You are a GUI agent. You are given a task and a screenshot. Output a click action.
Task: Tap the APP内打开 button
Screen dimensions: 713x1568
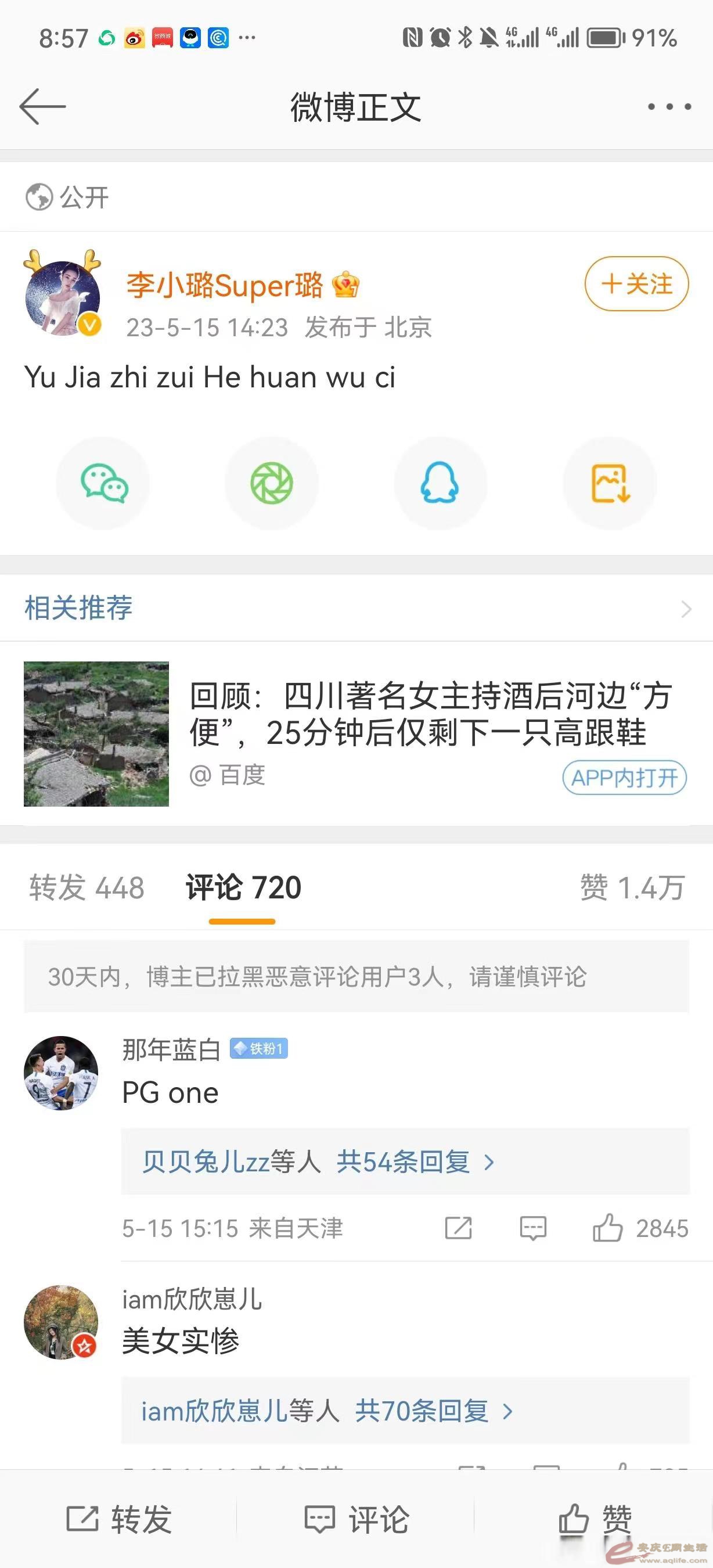[624, 777]
